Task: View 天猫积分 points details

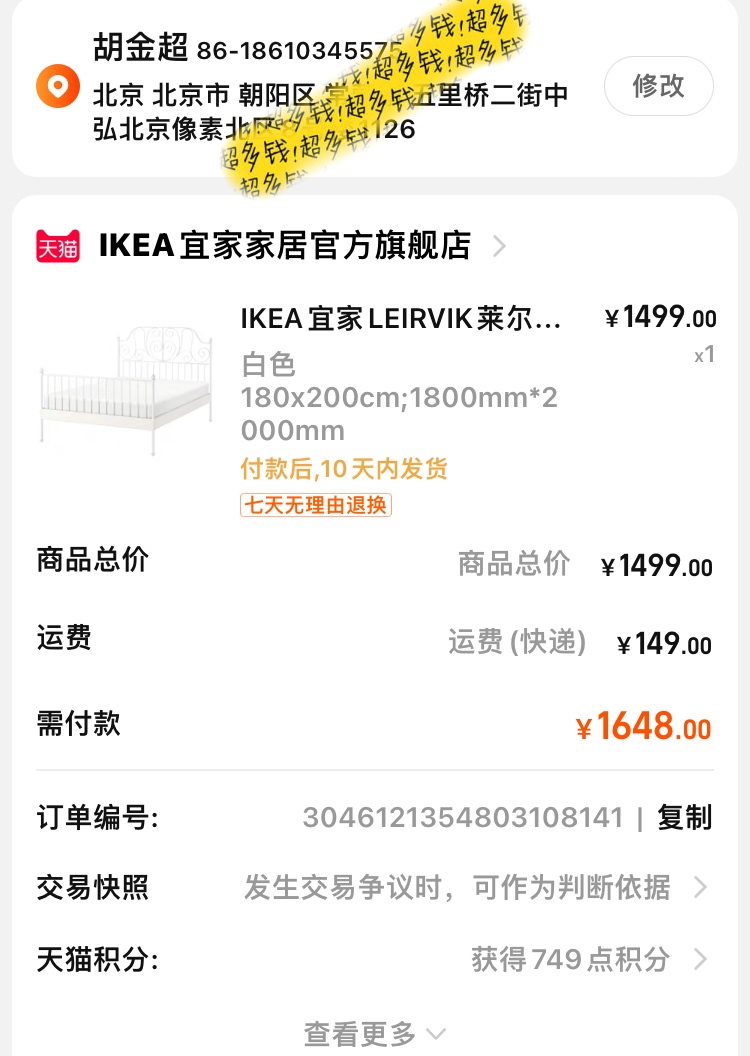Action: 375,960
